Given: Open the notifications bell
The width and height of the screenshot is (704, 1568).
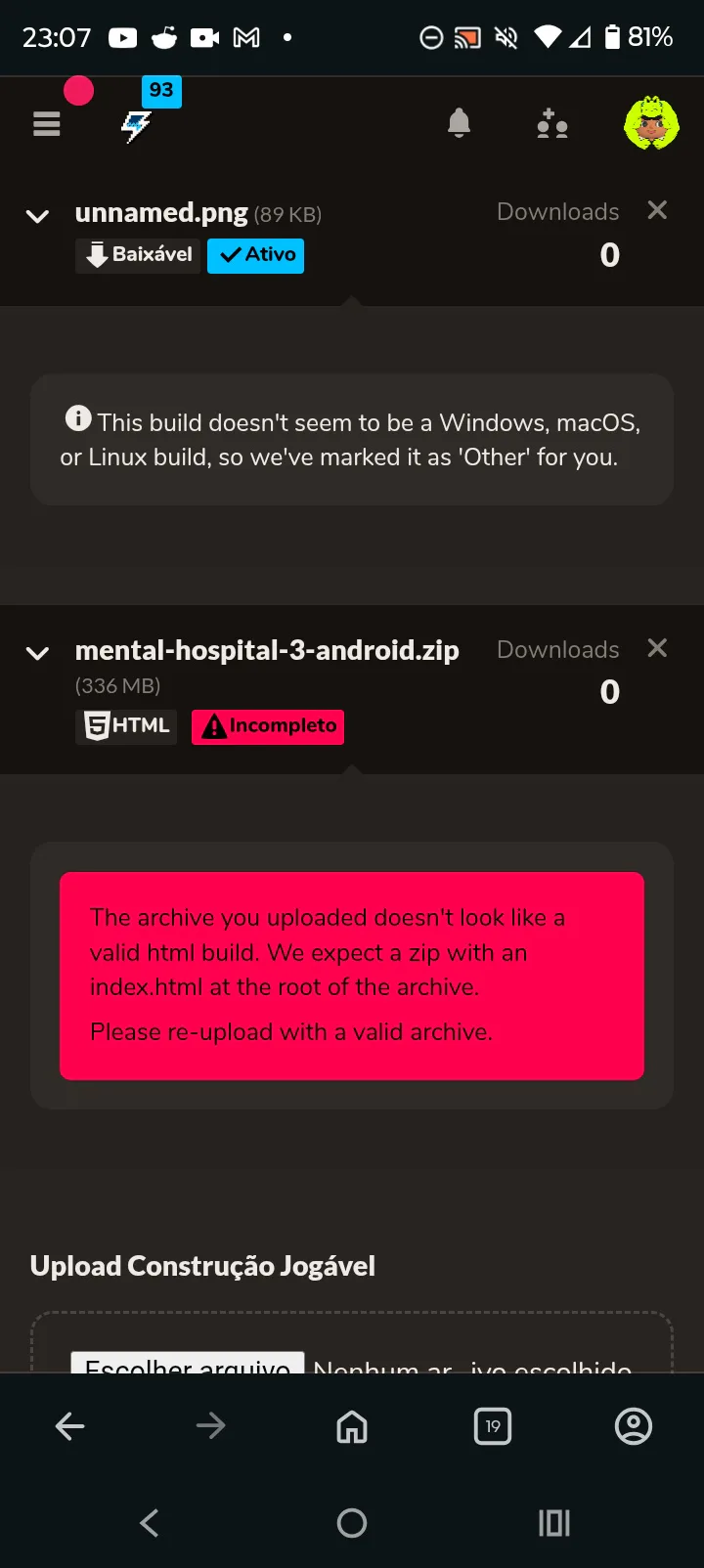Looking at the screenshot, I should click(x=459, y=123).
